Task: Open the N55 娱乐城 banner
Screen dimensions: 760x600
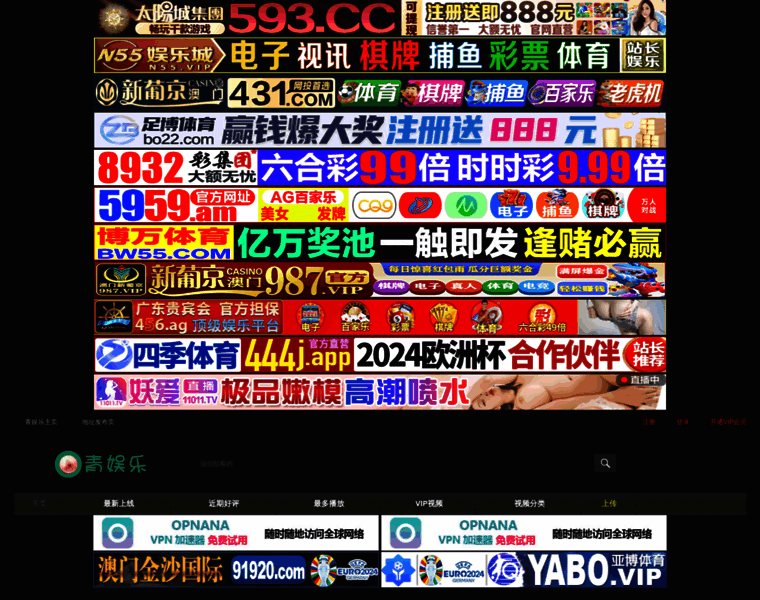Action: [x=380, y=55]
